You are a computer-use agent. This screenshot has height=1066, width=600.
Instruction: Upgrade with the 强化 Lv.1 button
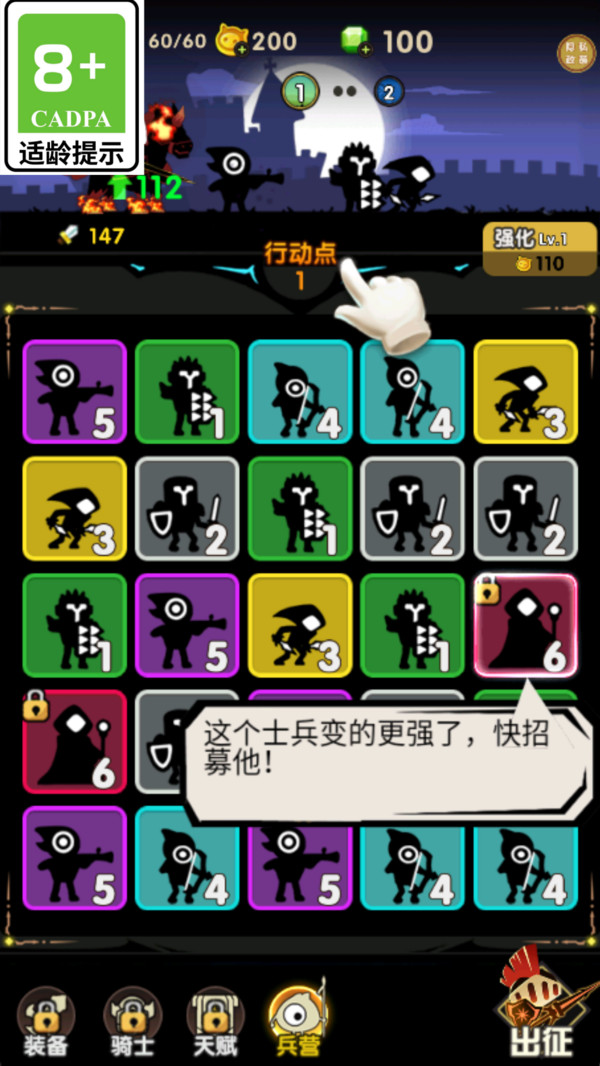coord(540,249)
